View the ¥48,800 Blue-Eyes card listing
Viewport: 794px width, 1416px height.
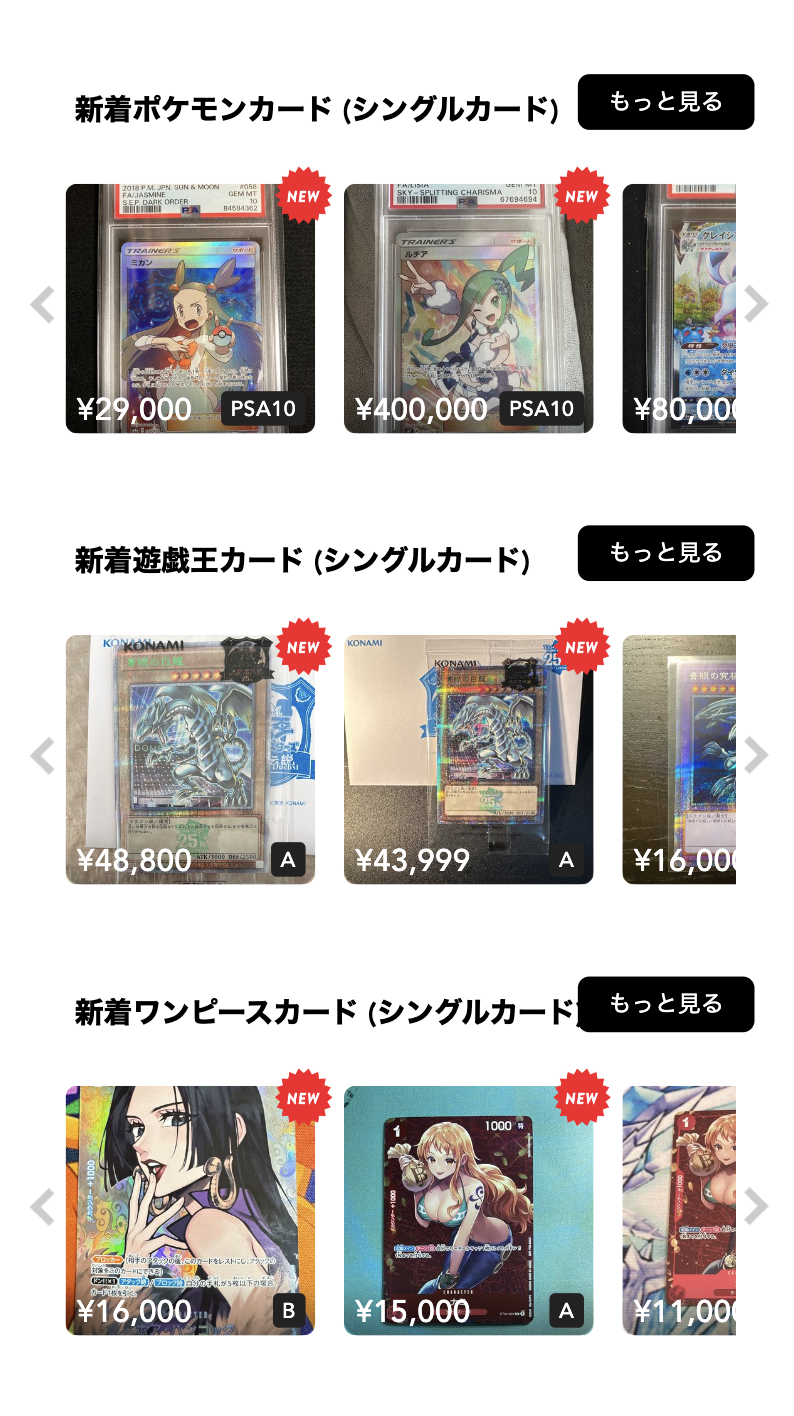[x=190, y=759]
